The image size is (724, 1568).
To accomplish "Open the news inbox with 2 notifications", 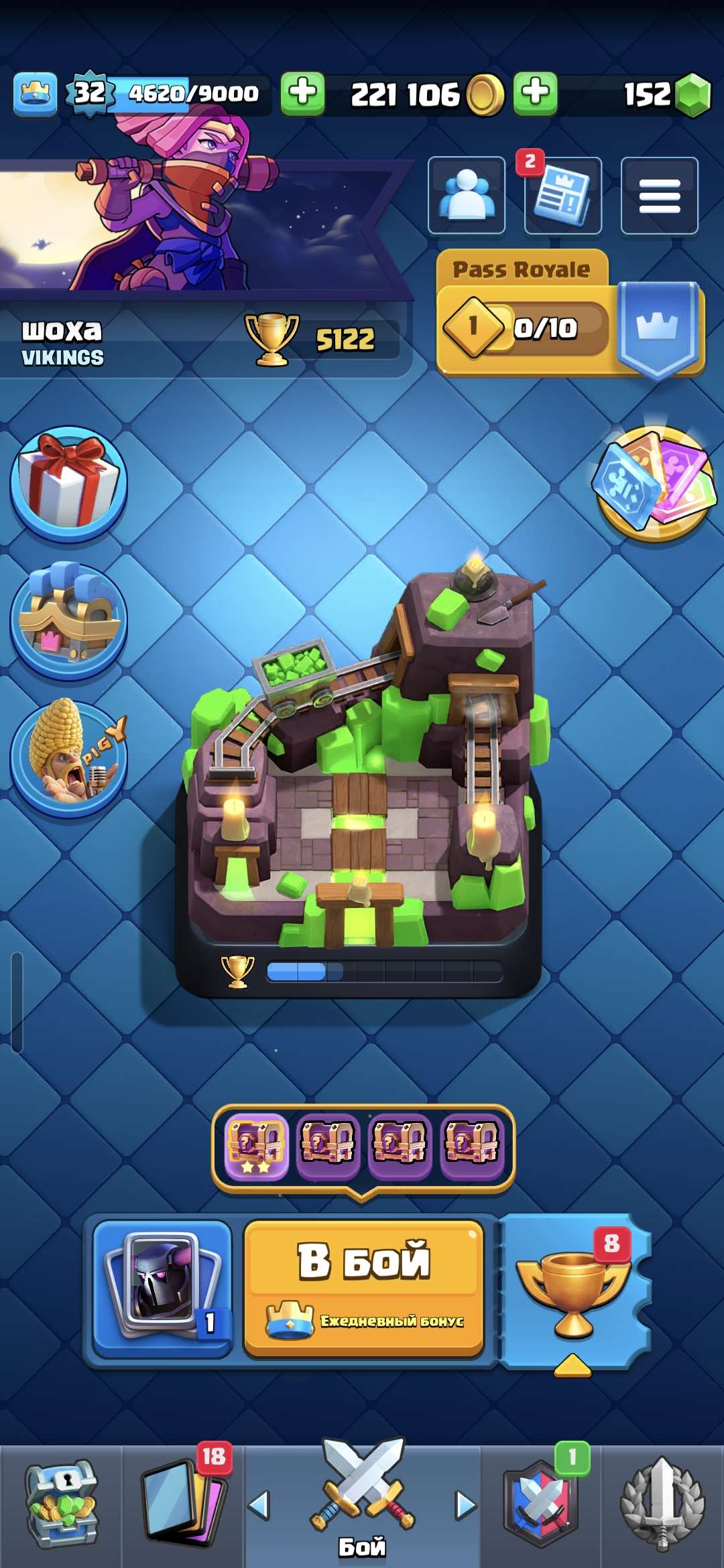I will [562, 196].
